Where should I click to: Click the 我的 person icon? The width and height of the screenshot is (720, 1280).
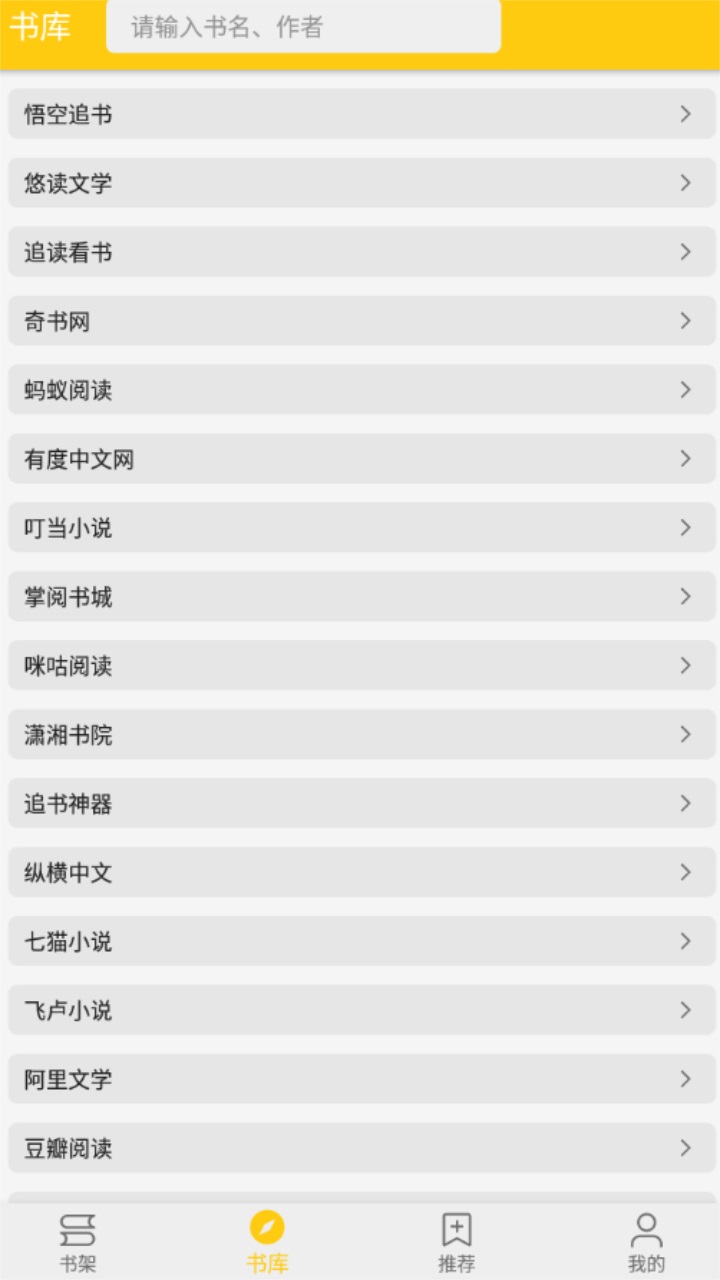(x=643, y=1225)
